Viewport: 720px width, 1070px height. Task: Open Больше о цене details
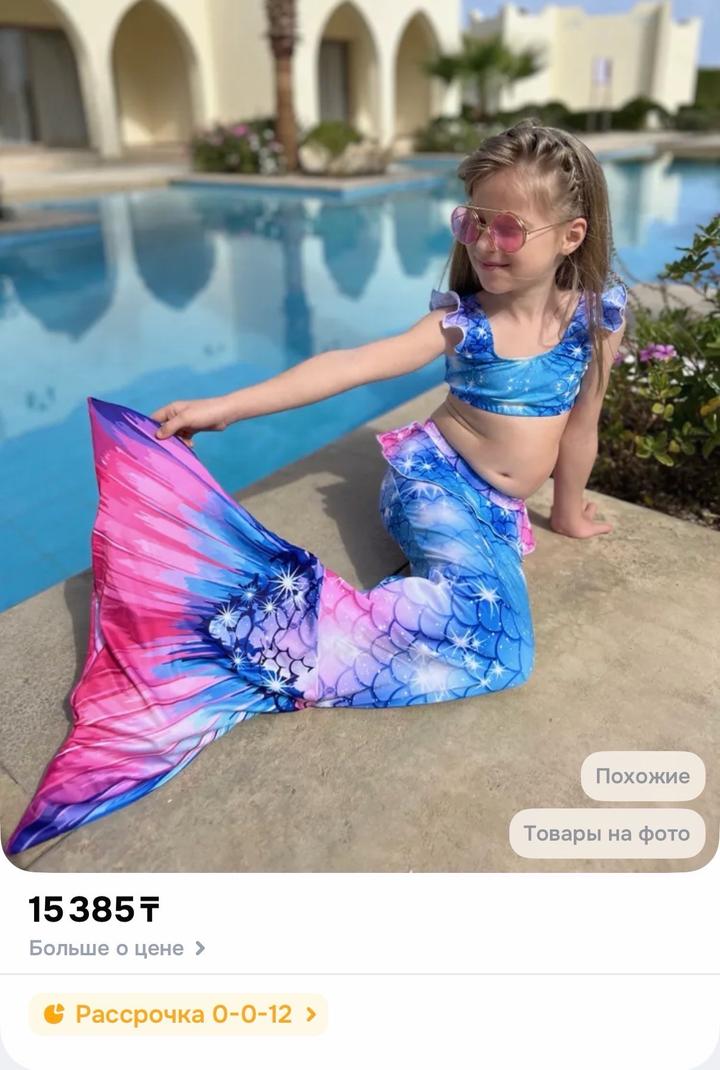pyautogui.click(x=117, y=948)
